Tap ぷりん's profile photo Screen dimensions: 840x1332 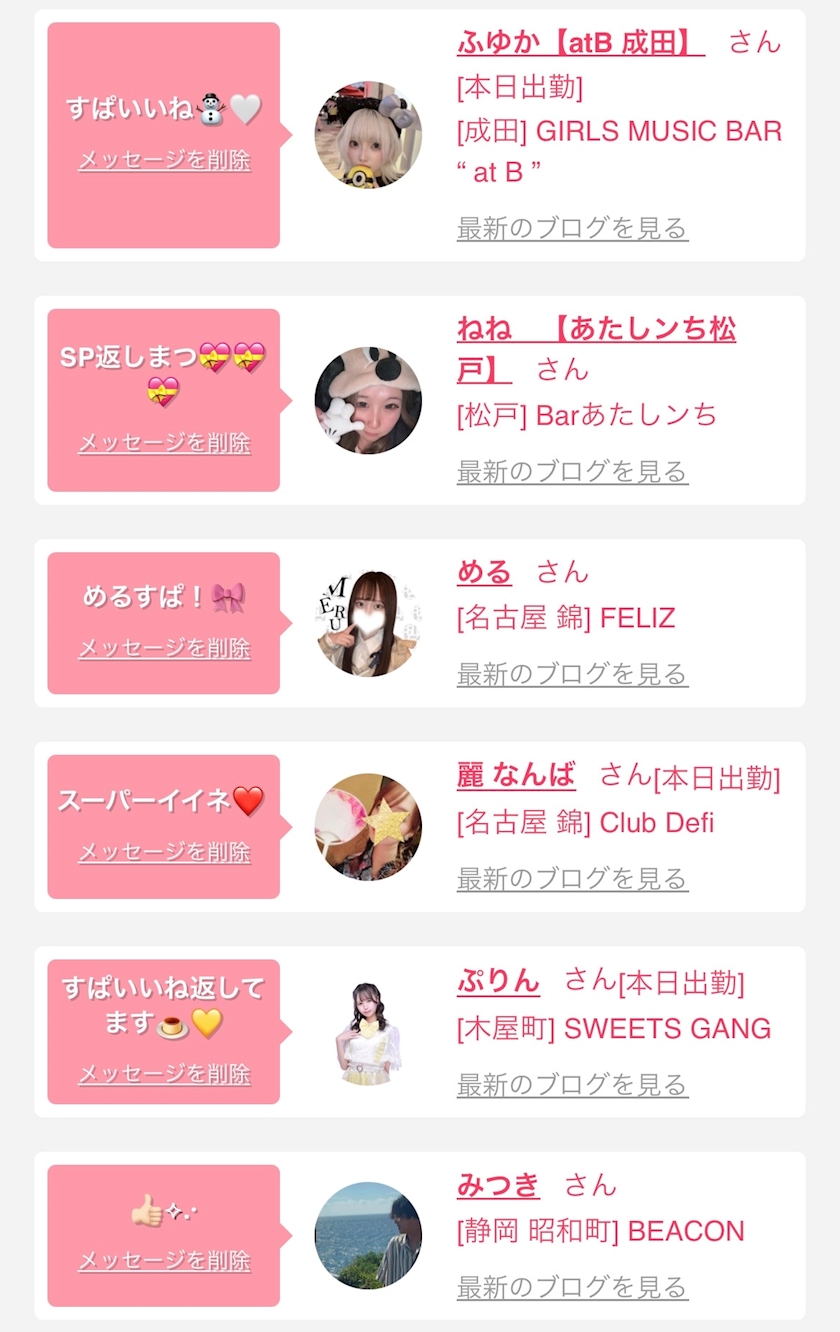368,1033
